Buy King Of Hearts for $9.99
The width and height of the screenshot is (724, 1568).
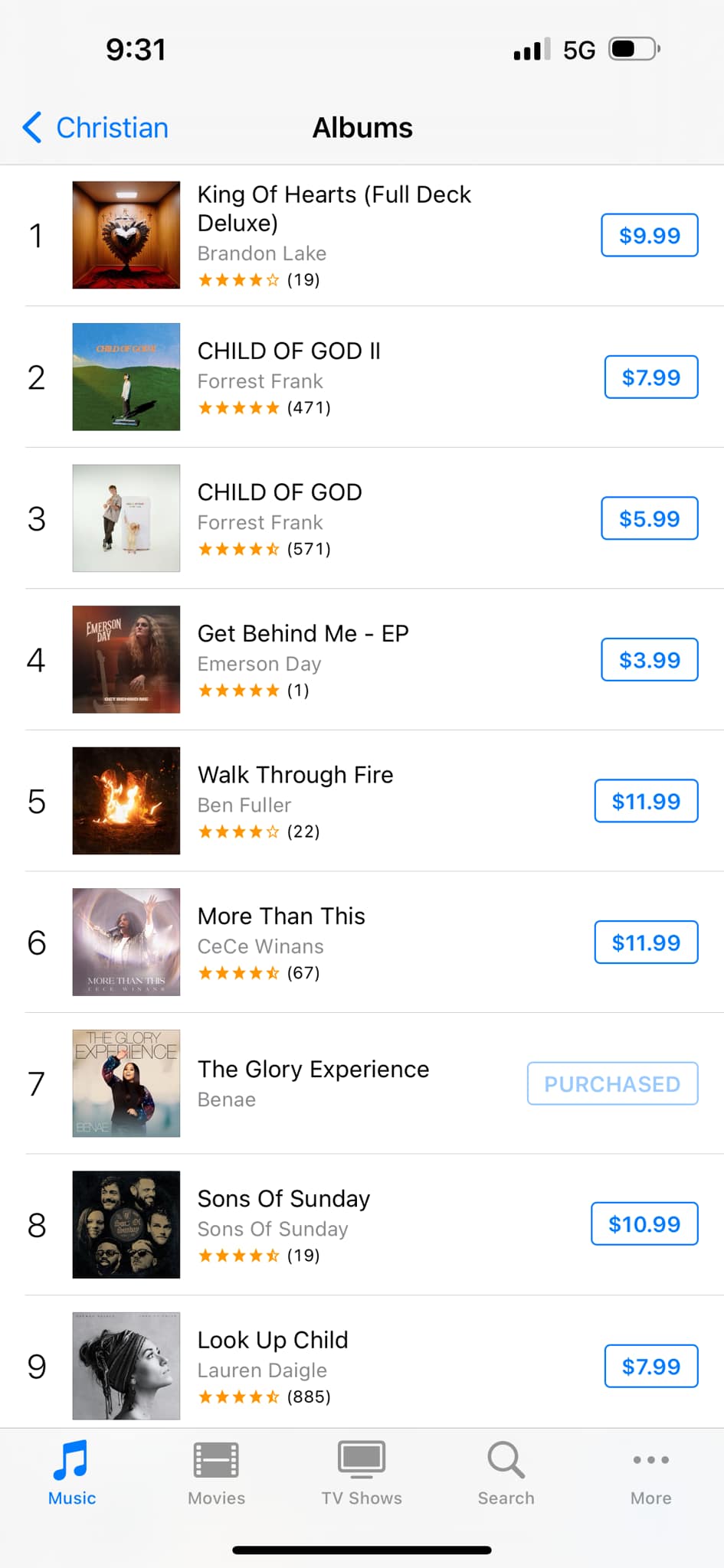[x=650, y=235]
